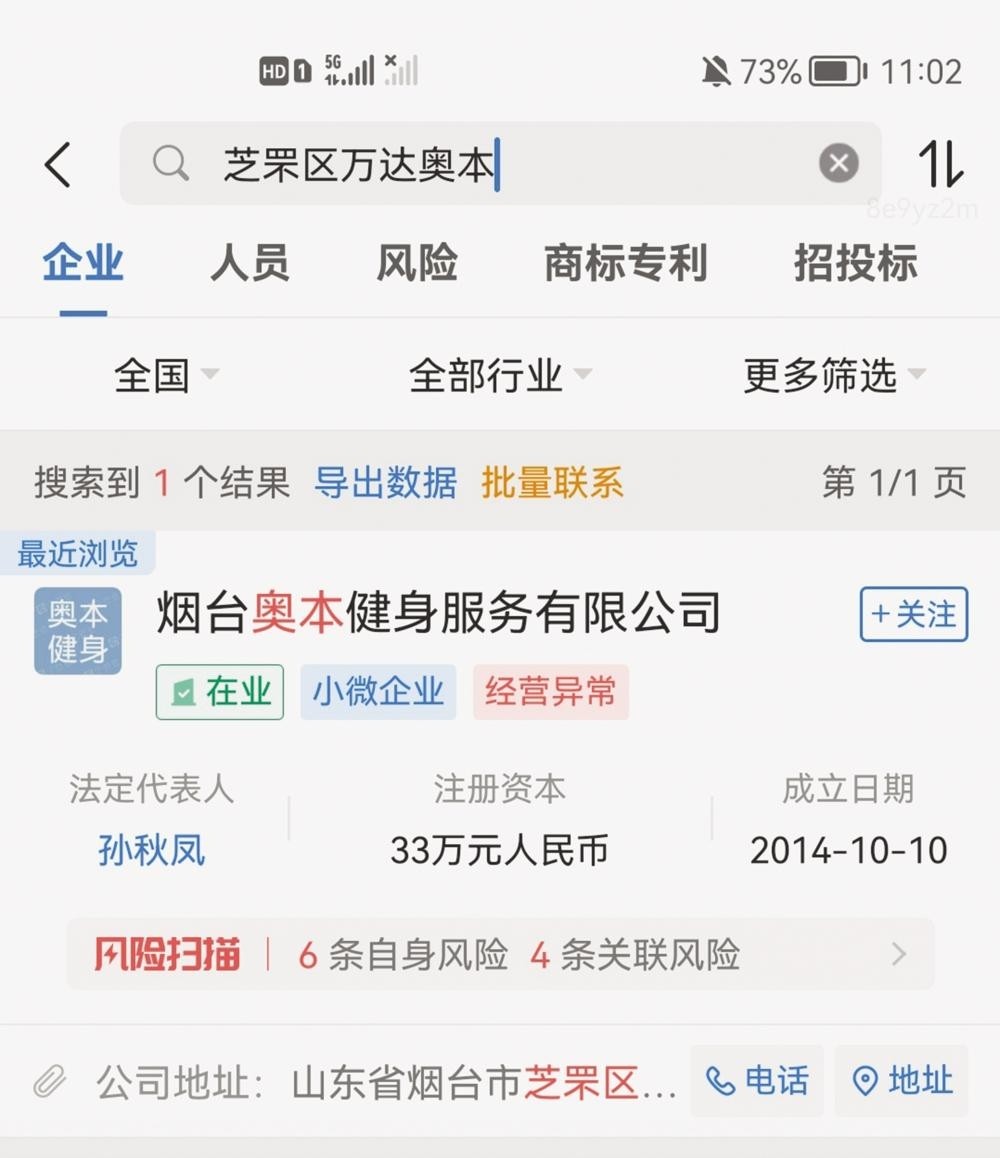This screenshot has width=1000, height=1158.
Task: Go back using the top-left arrow
Action: tap(58, 164)
